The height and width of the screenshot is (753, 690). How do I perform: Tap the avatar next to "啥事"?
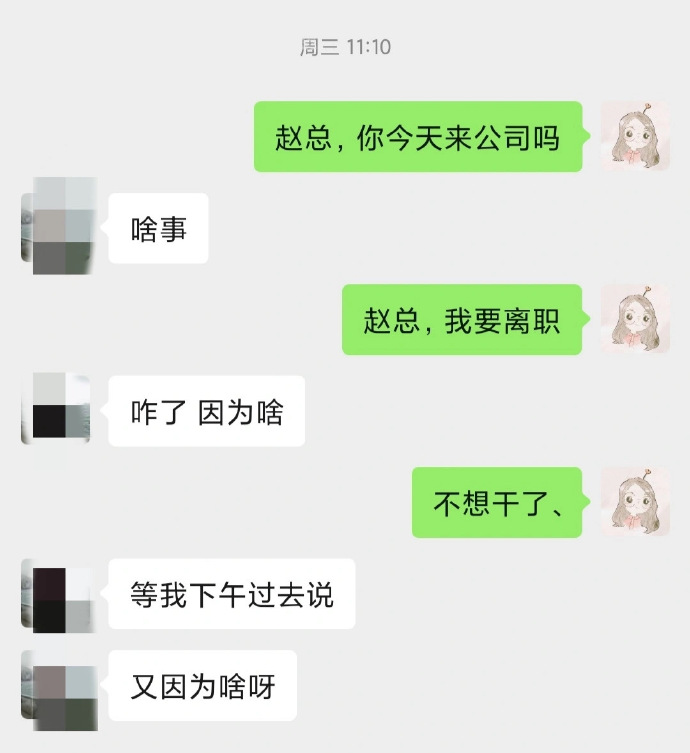(57, 227)
